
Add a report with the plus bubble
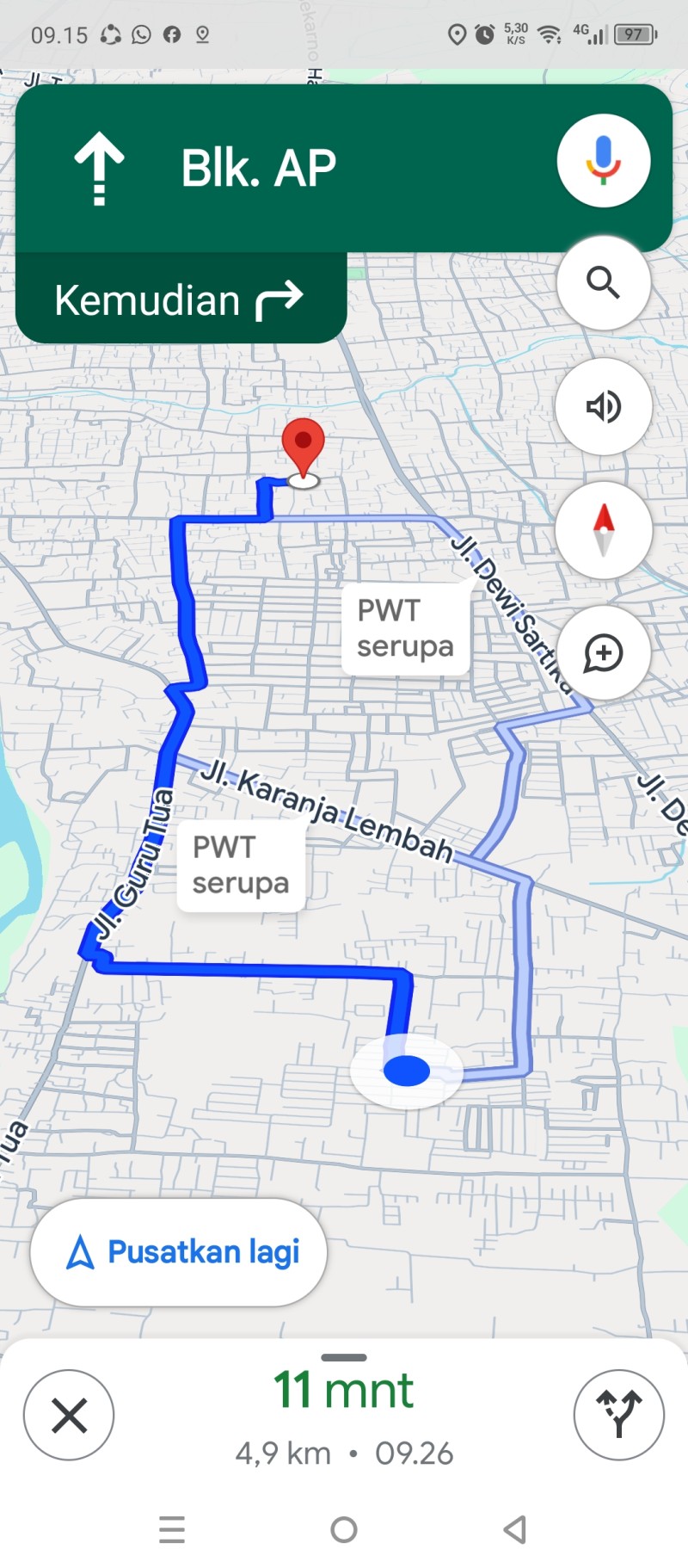click(x=603, y=653)
